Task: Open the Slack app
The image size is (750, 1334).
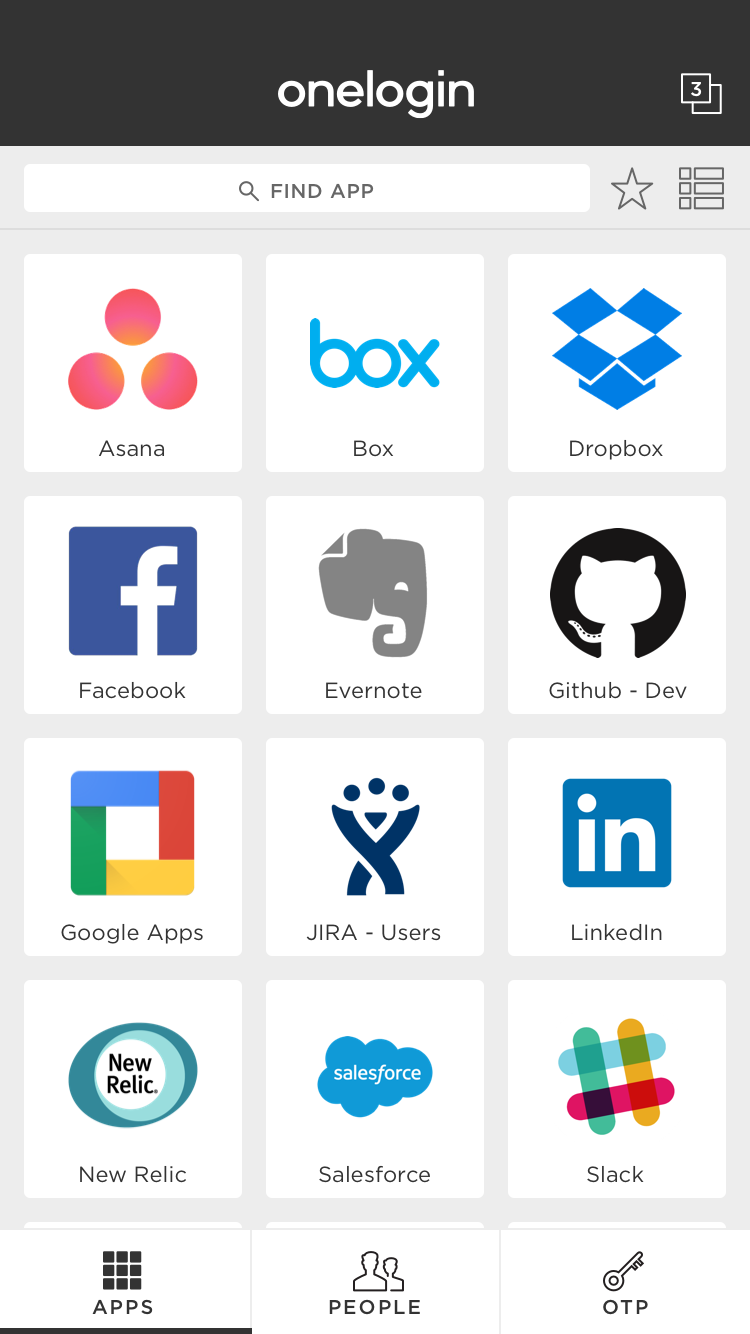Action: point(617,1089)
